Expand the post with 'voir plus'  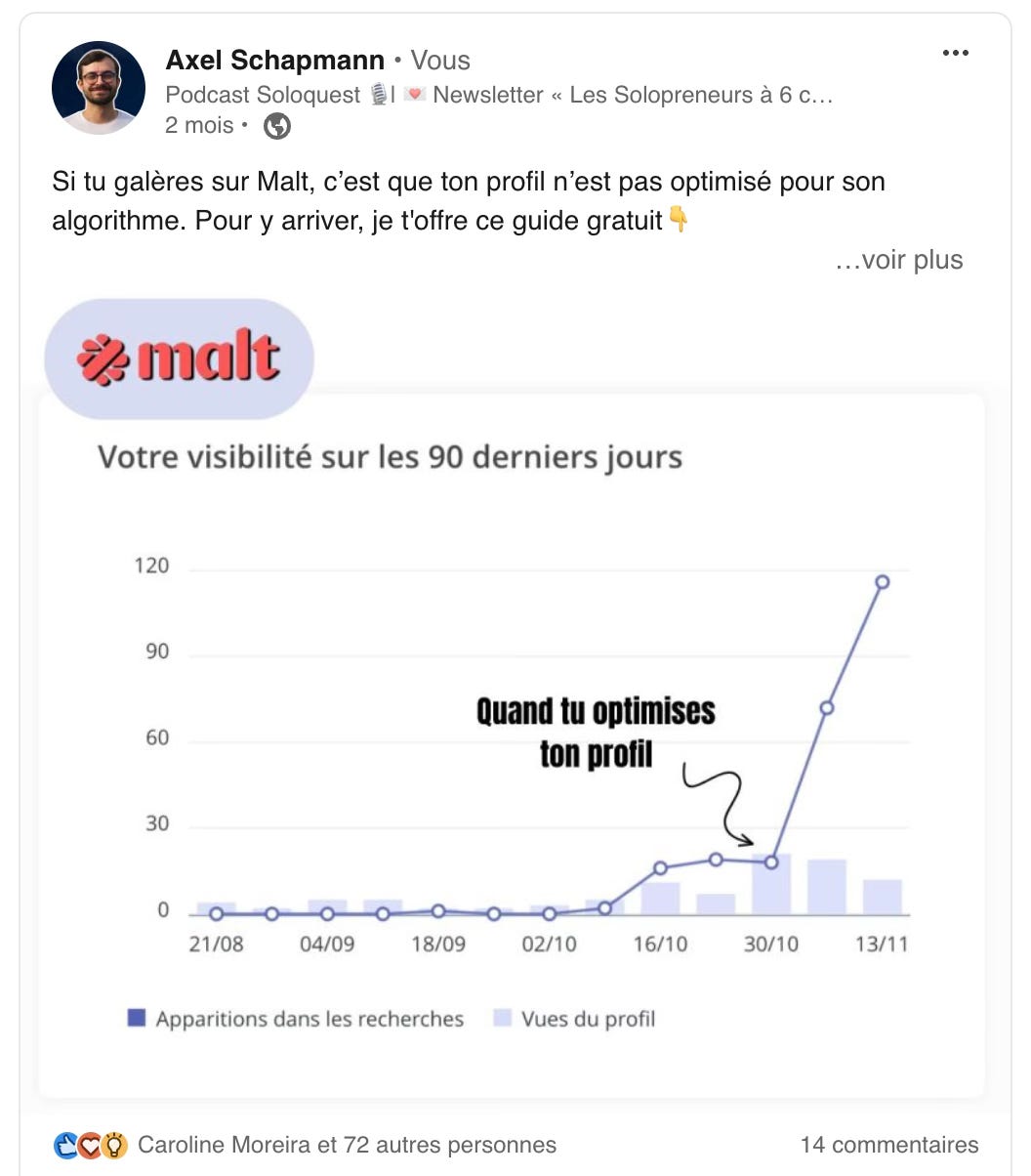click(899, 260)
